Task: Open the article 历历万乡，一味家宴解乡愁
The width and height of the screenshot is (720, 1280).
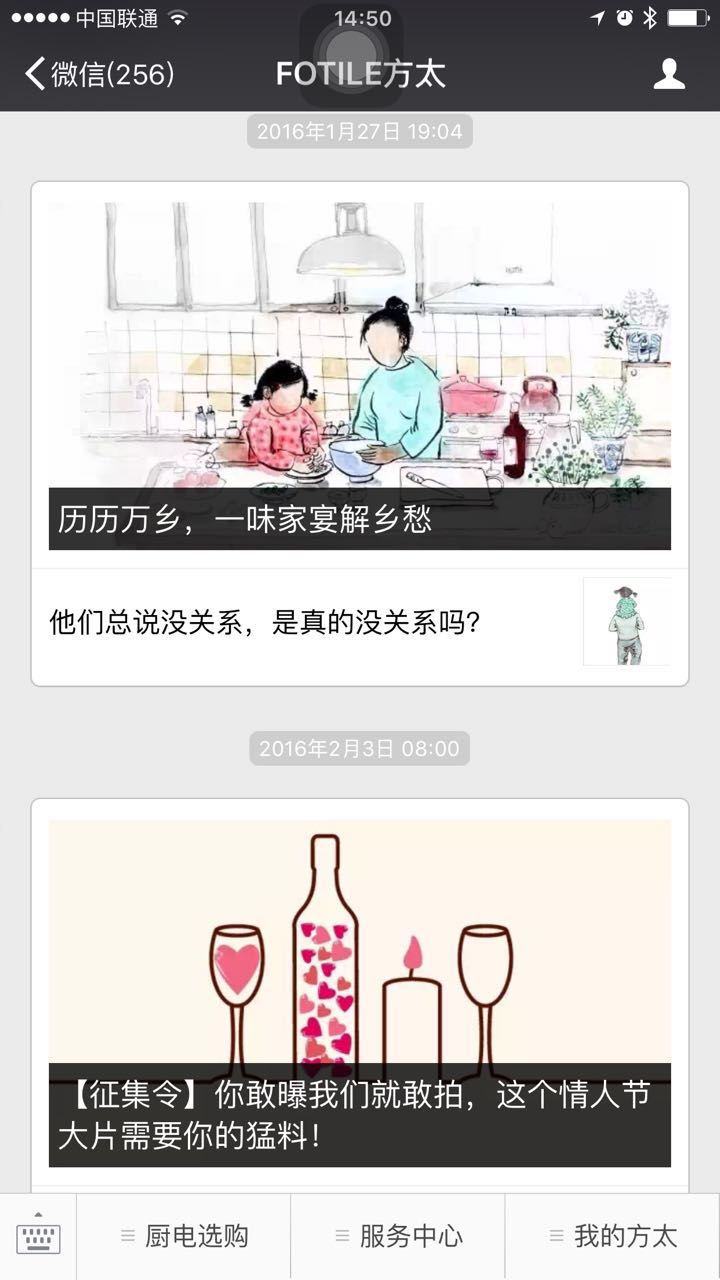Action: click(x=360, y=376)
